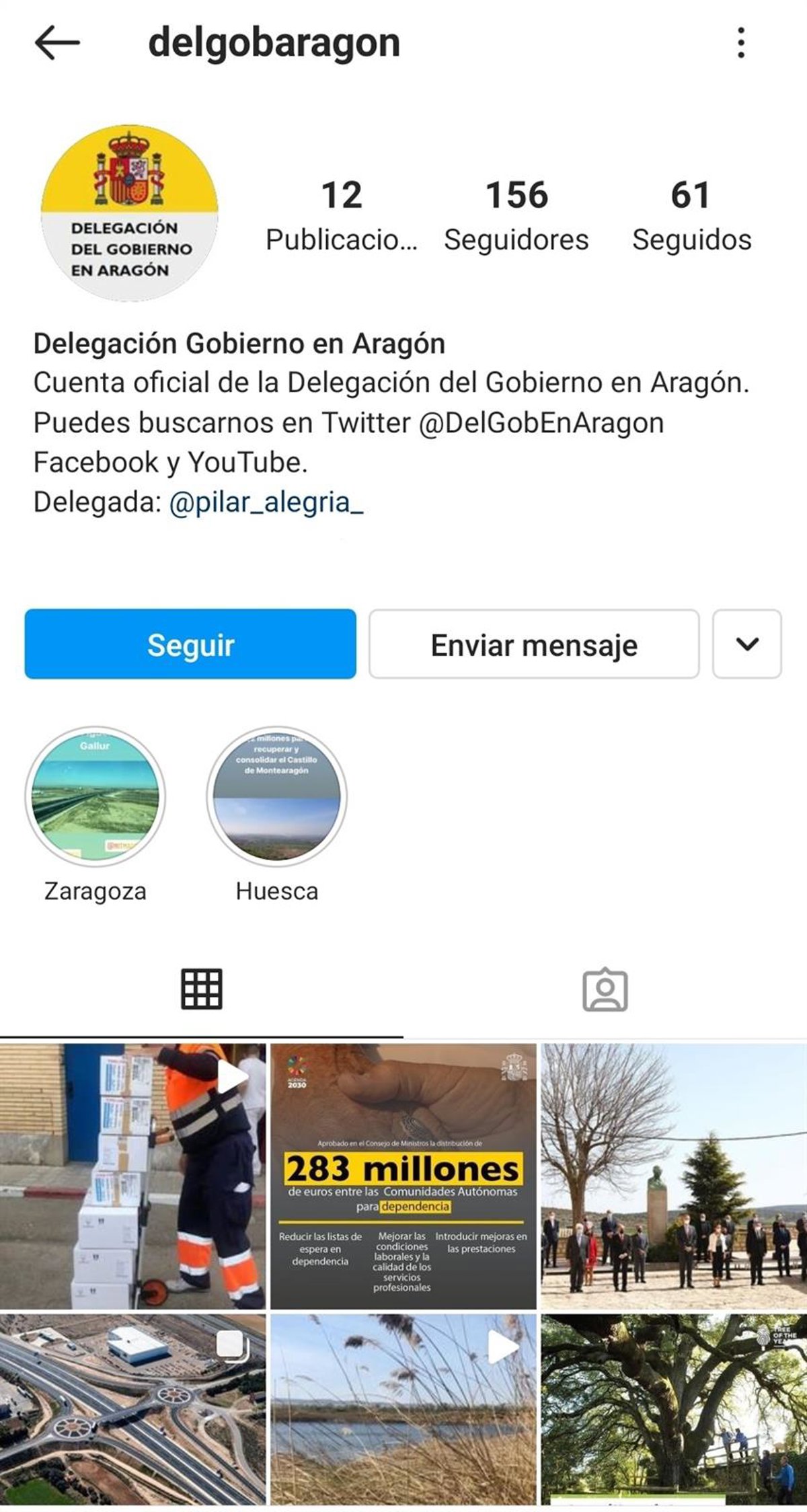
Task: Open the video post of stacked boxes
Action: [132, 1176]
